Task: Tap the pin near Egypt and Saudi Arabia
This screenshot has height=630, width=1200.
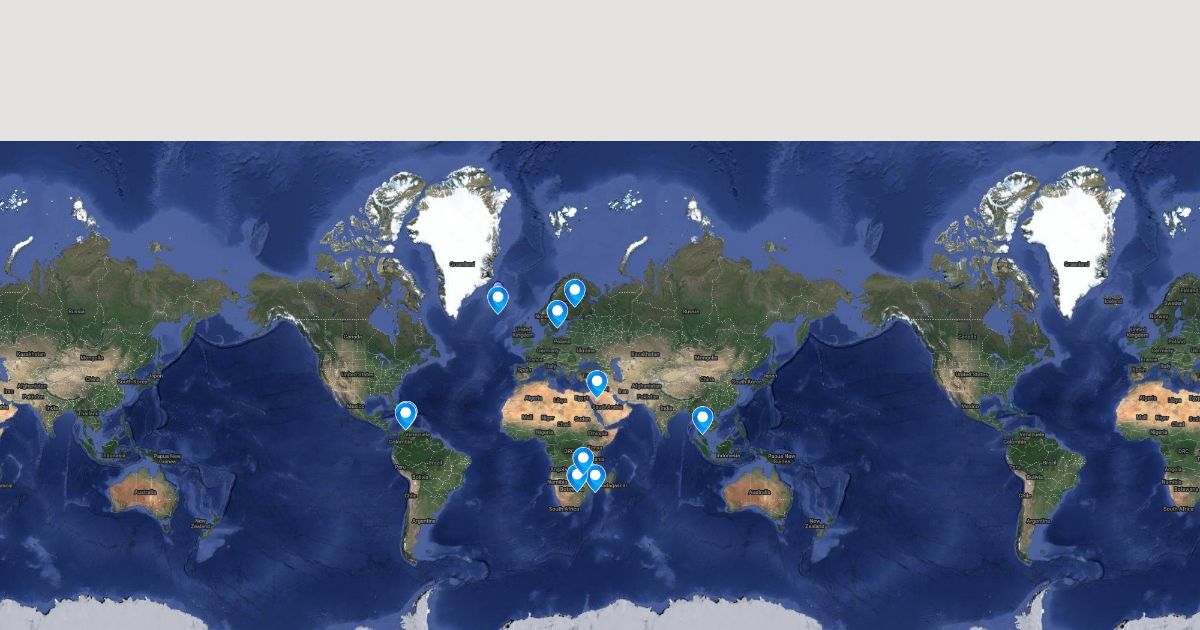Action: coord(597,382)
